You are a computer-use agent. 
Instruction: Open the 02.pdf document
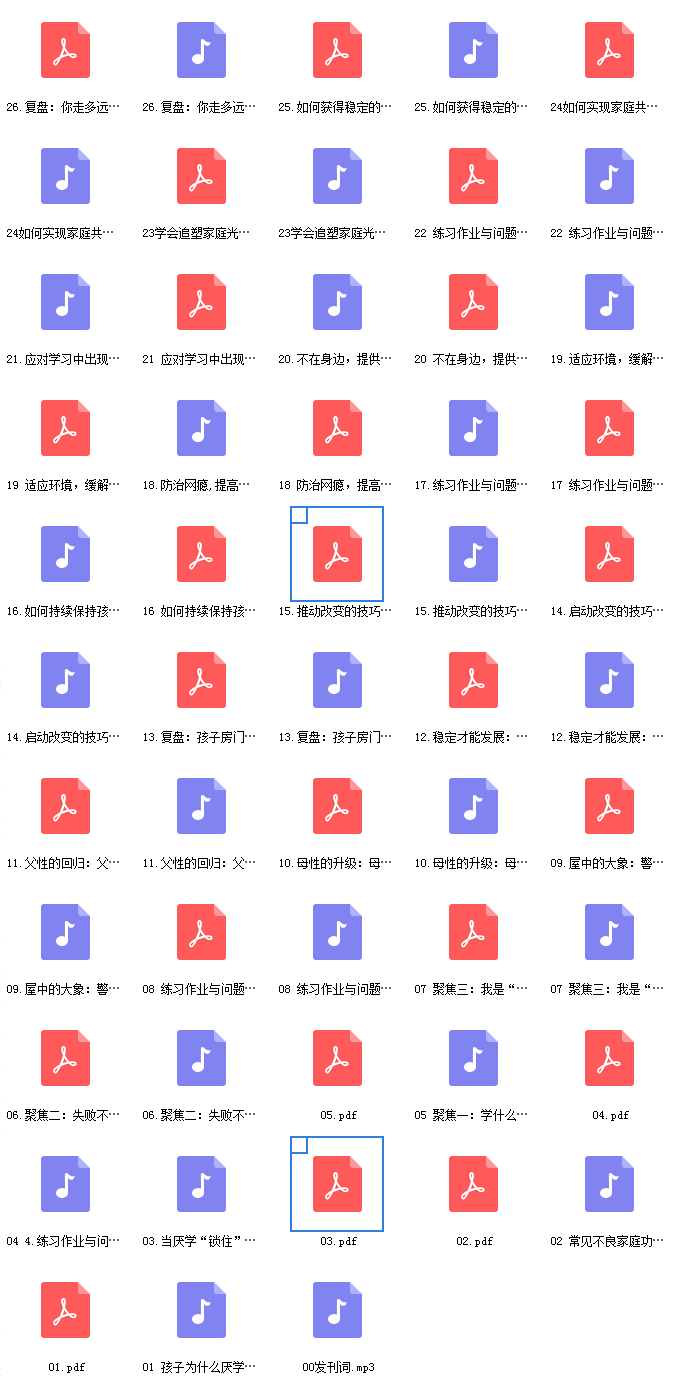point(473,1184)
